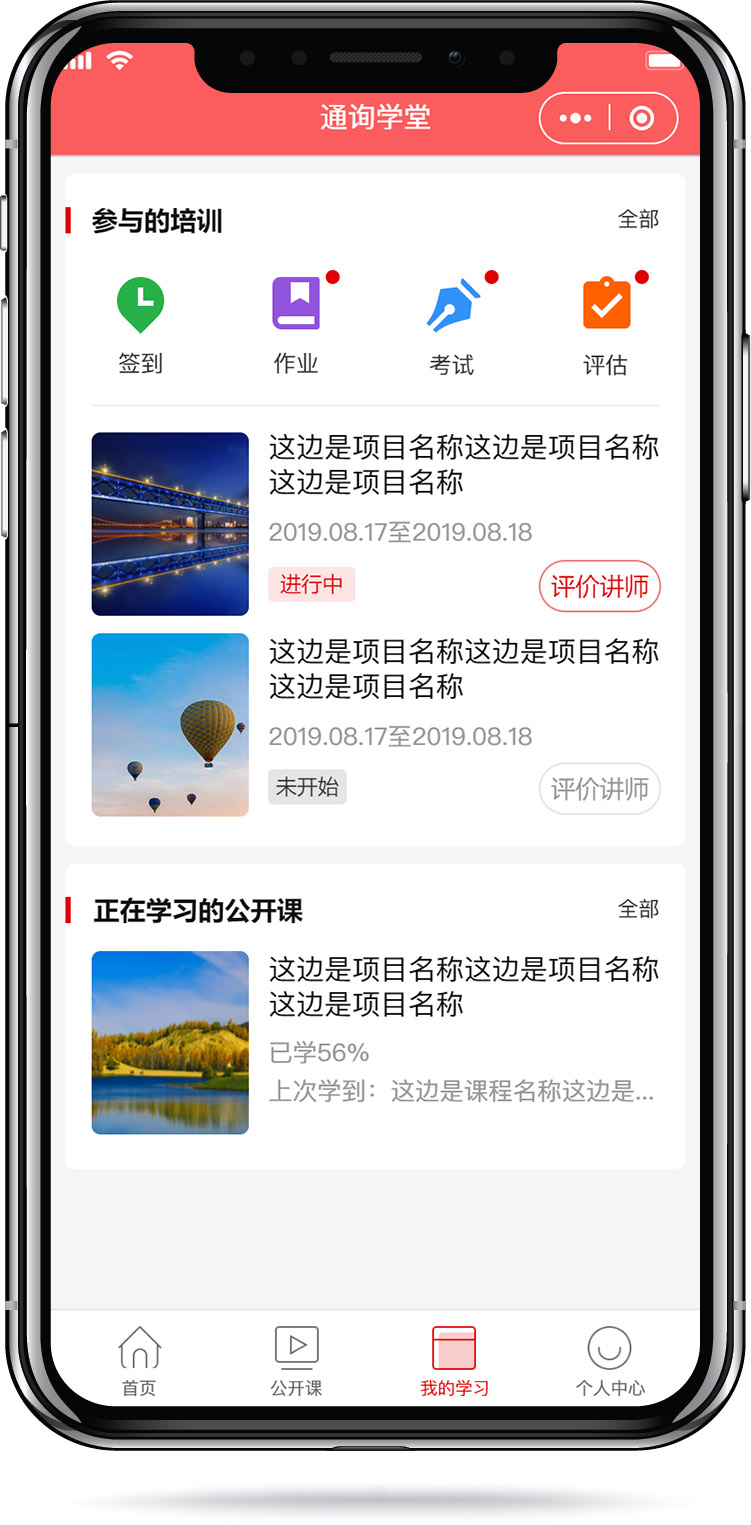Select the 我的学习 tab
This screenshot has width=751, height=1525.
(454, 1360)
